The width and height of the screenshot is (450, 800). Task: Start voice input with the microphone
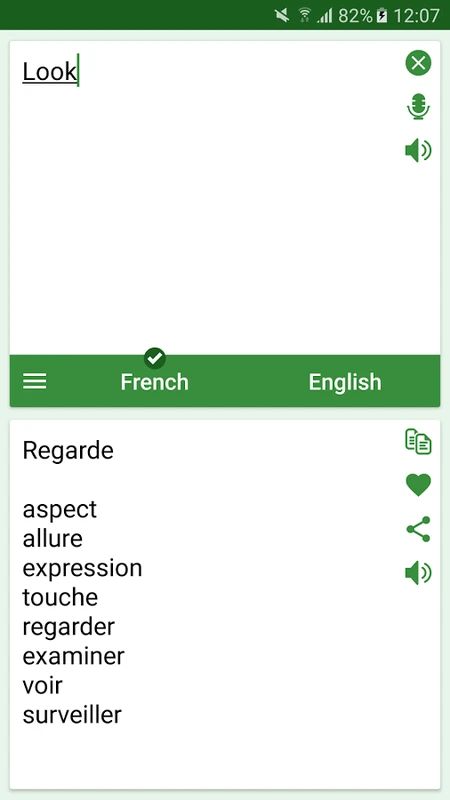418,107
